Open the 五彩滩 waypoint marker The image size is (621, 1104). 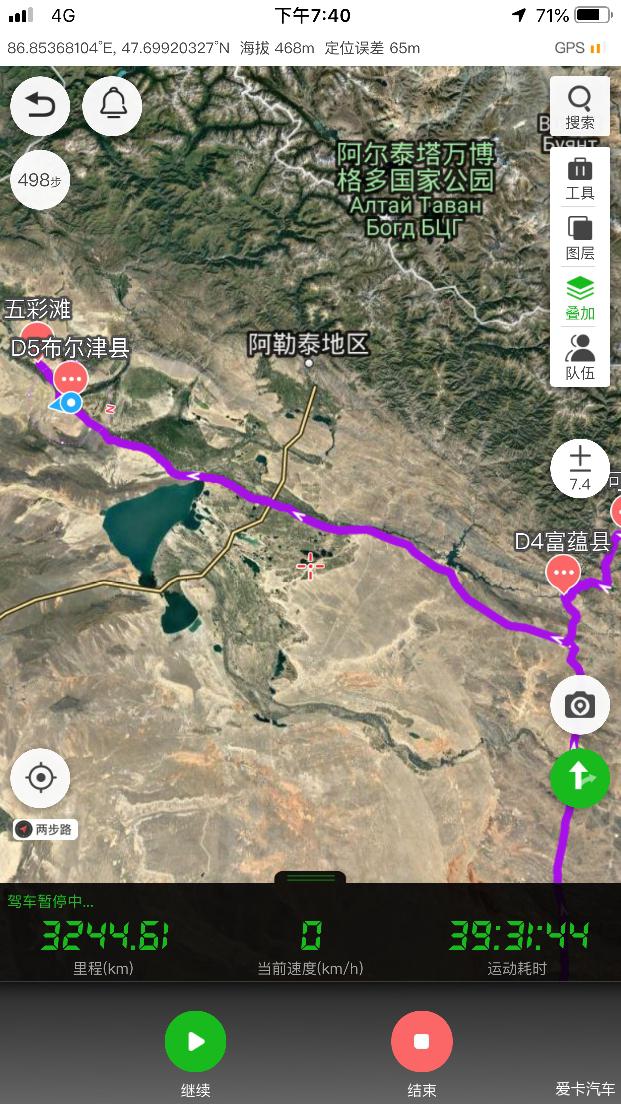pos(38,335)
